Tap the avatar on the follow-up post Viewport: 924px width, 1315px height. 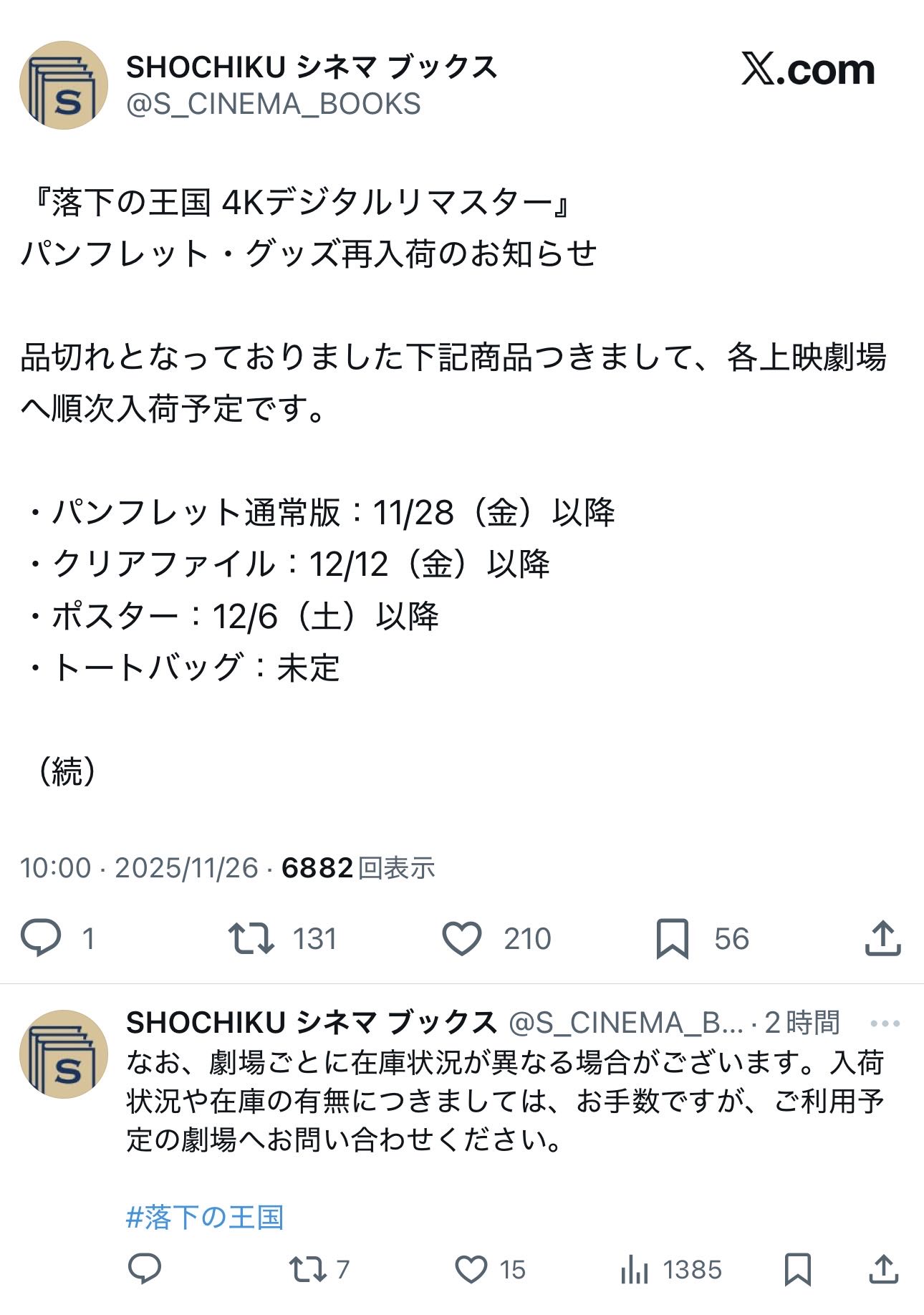pyautogui.click(x=64, y=1054)
